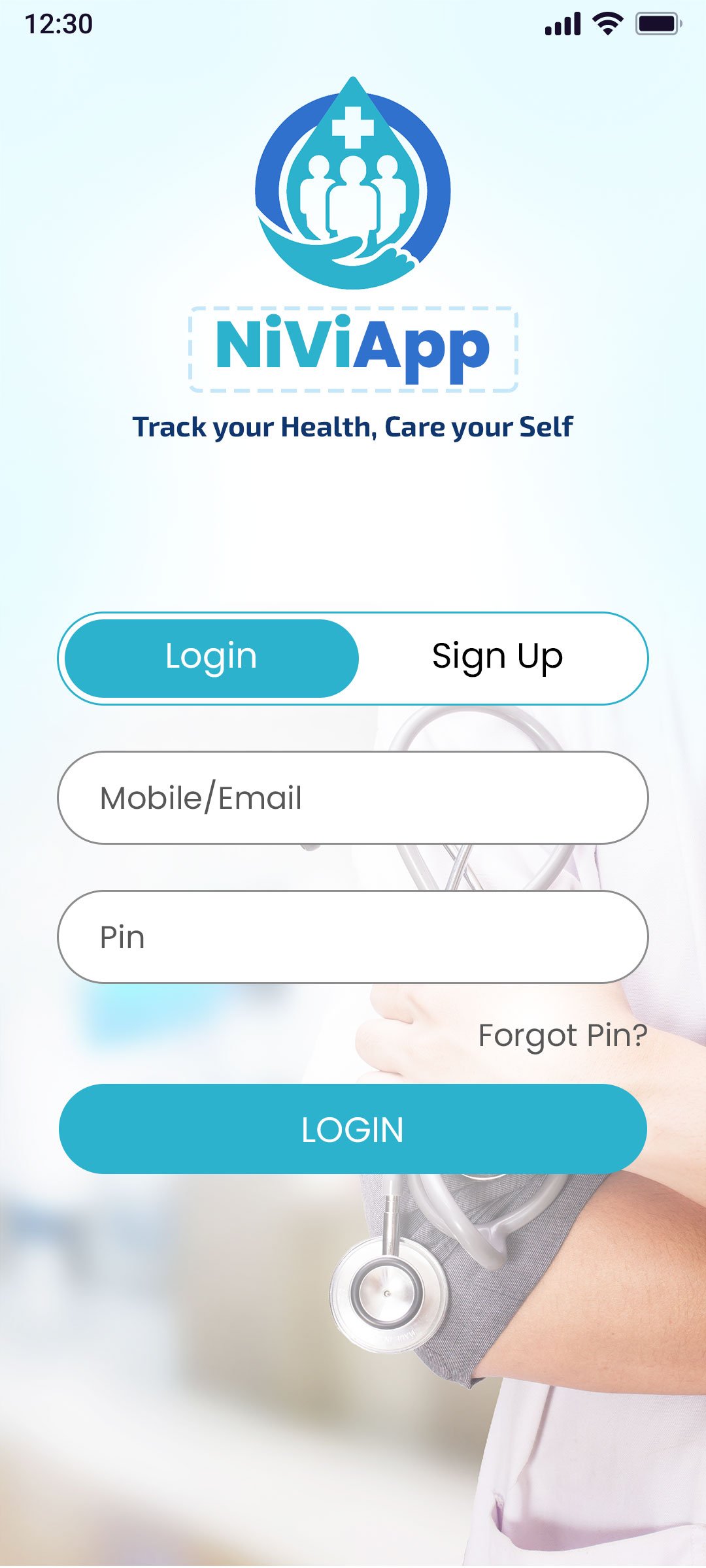706x1568 pixels.
Task: Submit with the LOGIN button
Action: coord(353,1129)
